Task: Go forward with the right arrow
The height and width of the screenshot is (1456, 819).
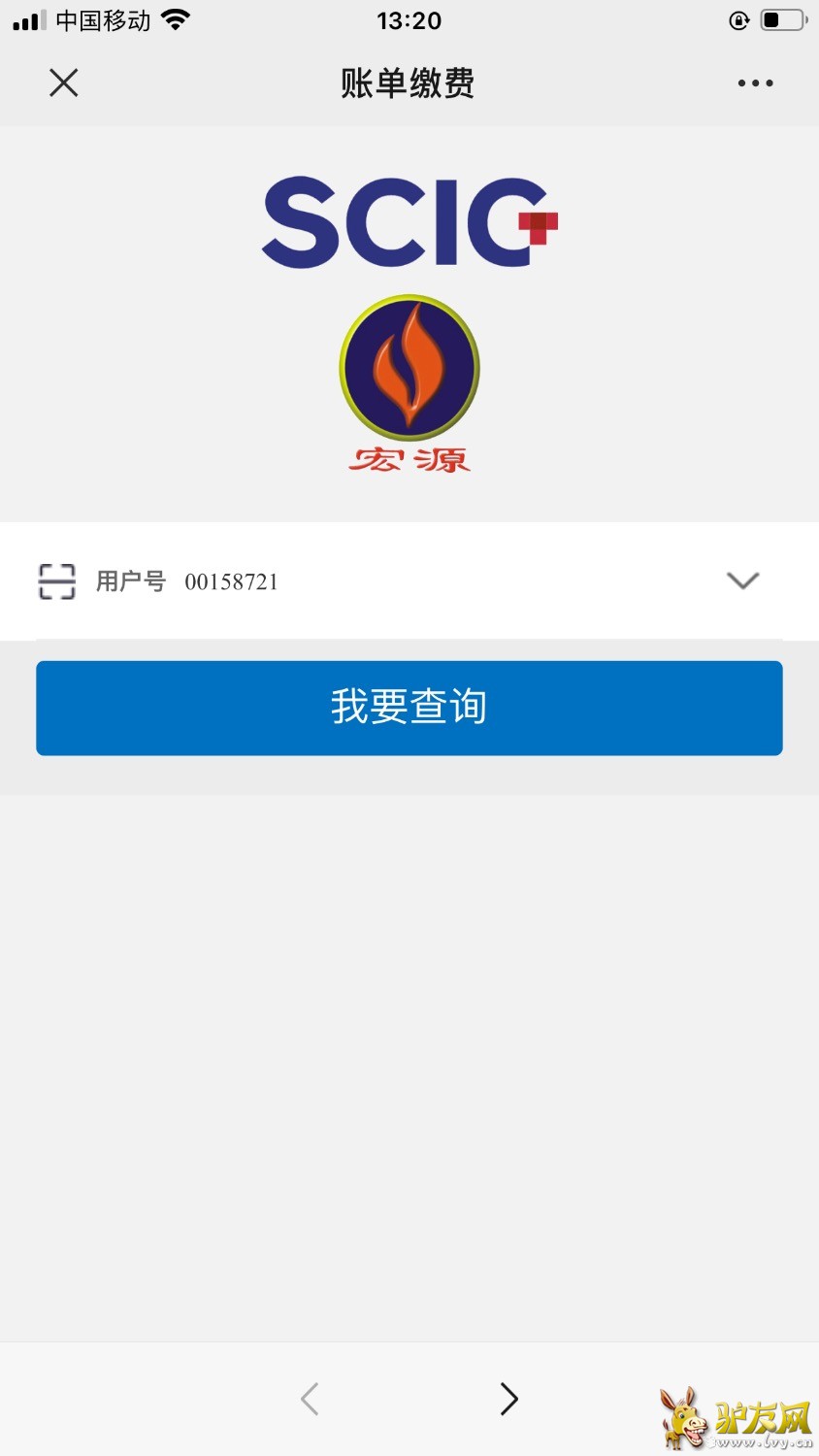Action: click(x=508, y=1399)
